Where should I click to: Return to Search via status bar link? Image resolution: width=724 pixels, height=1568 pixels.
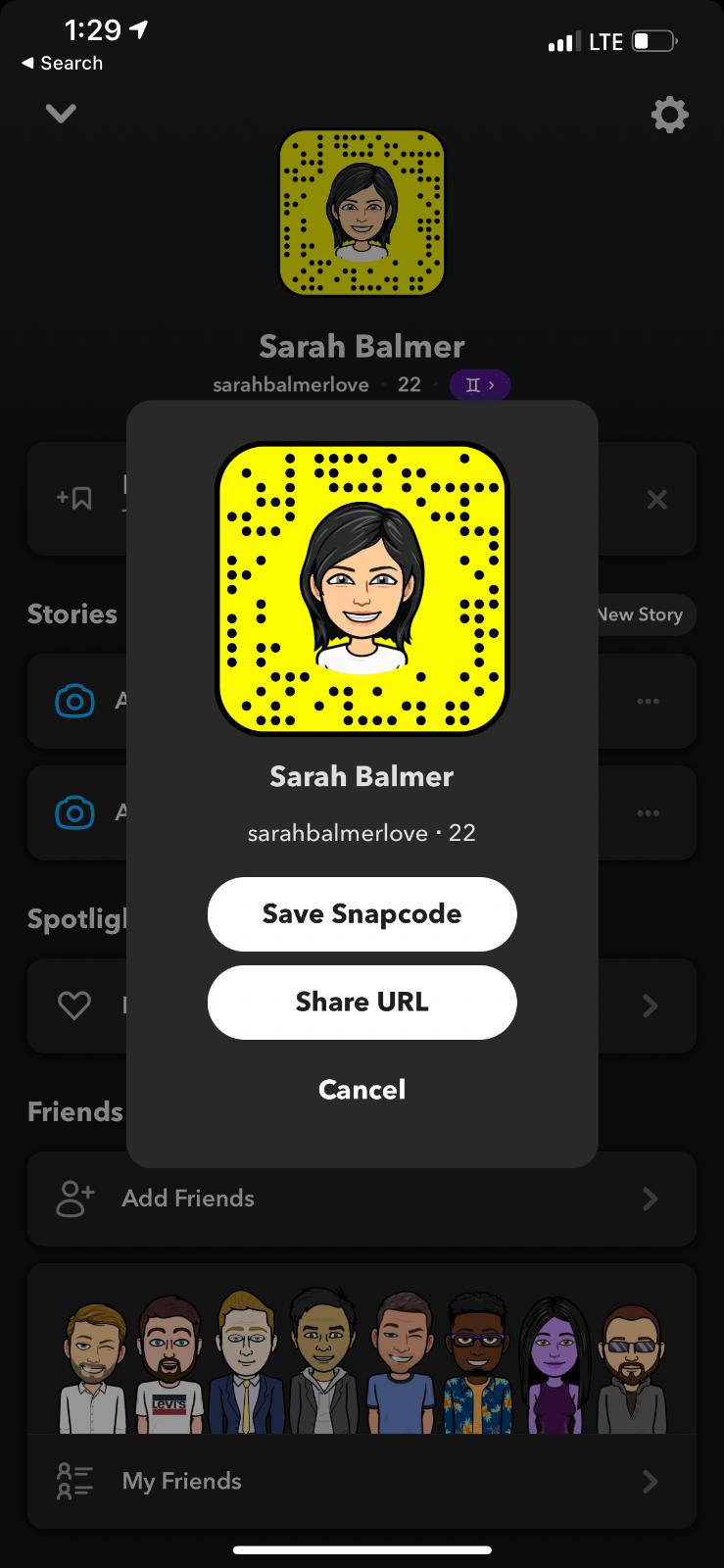[x=63, y=63]
